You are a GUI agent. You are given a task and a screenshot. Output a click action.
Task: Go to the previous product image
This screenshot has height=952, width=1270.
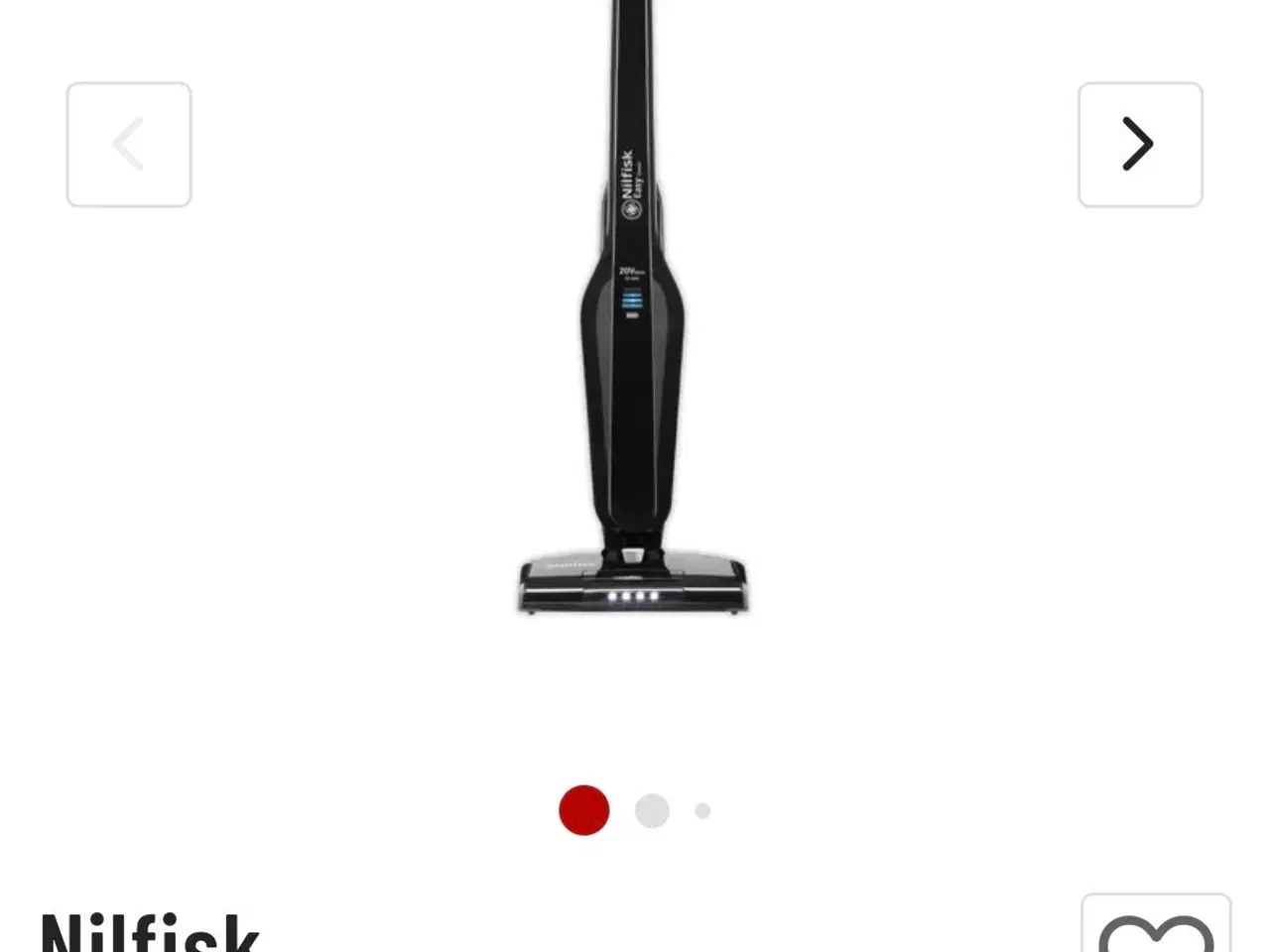[129, 145]
